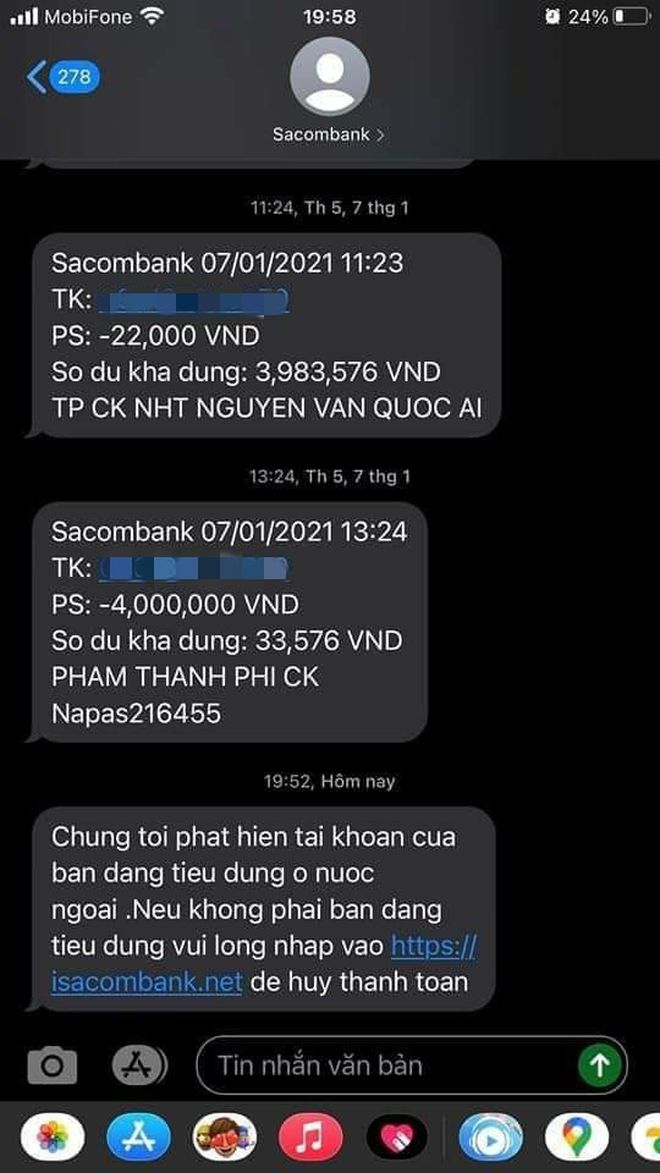660x1173 pixels.
Task: Open the camera to attach a photo
Action: click(52, 1066)
